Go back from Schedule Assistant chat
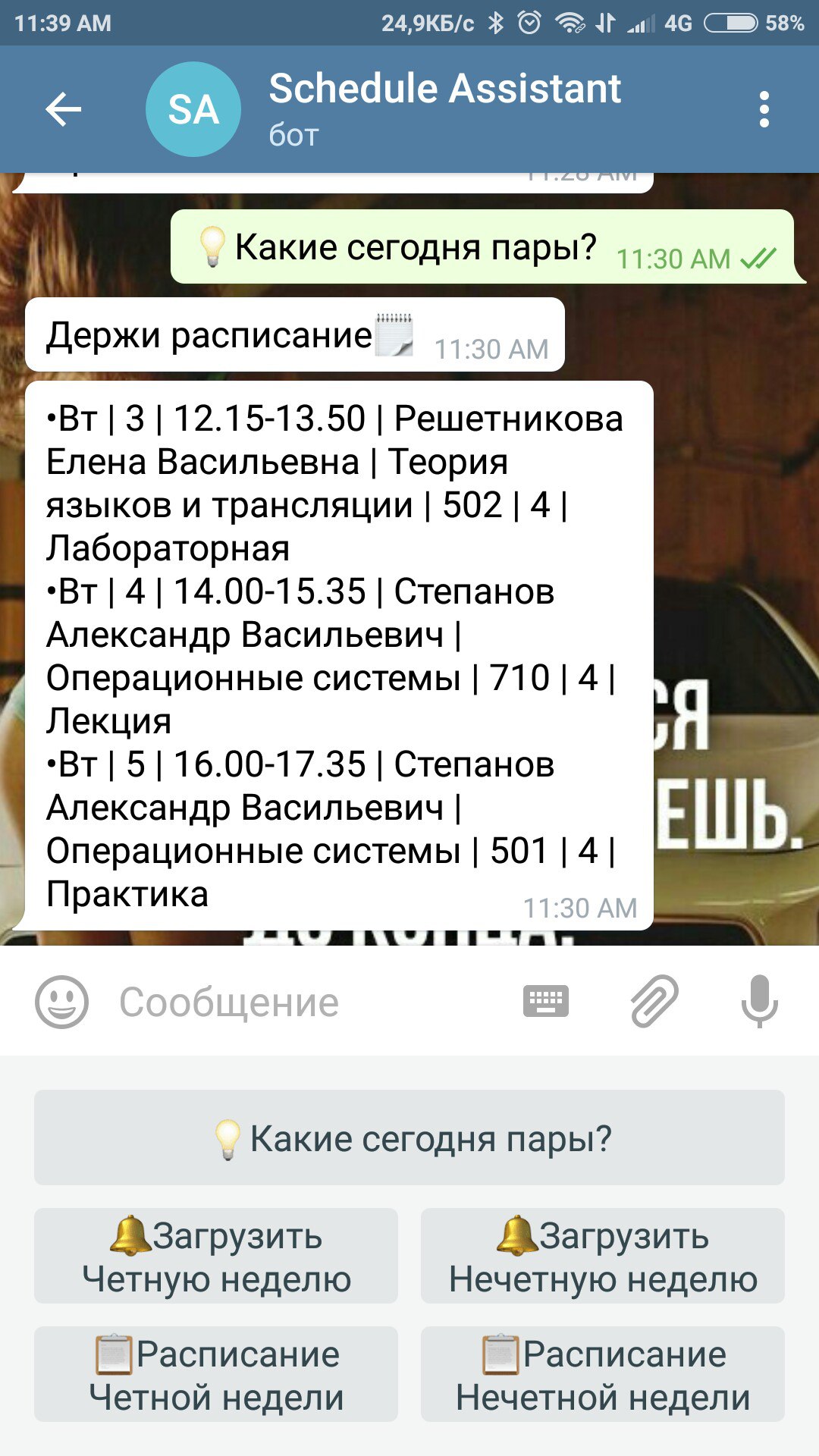 [64, 110]
